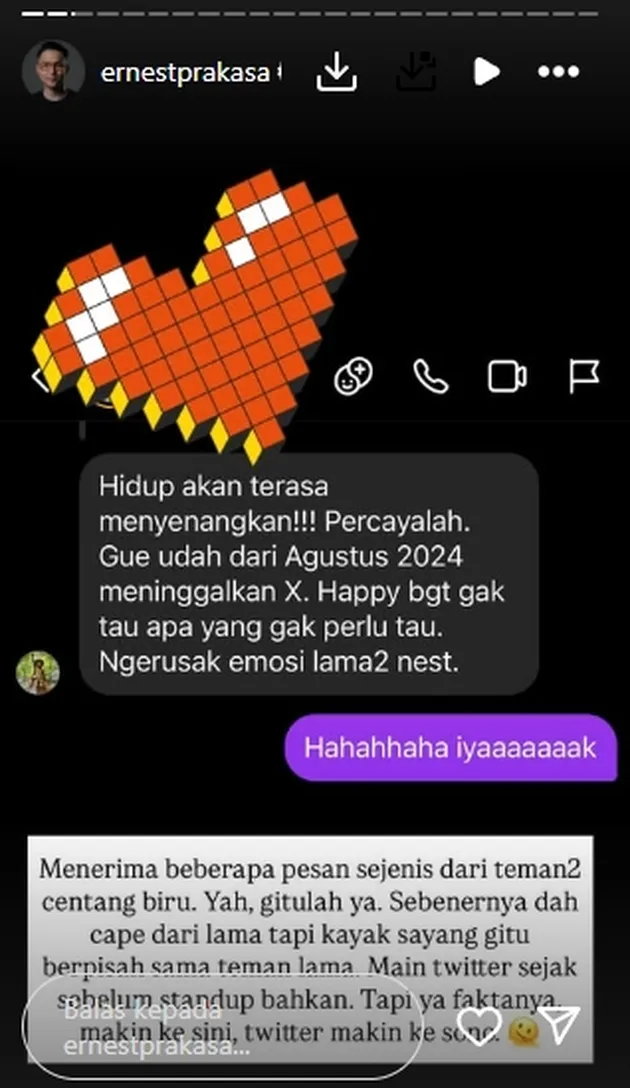
Task: Resume story playback
Action: pos(487,72)
